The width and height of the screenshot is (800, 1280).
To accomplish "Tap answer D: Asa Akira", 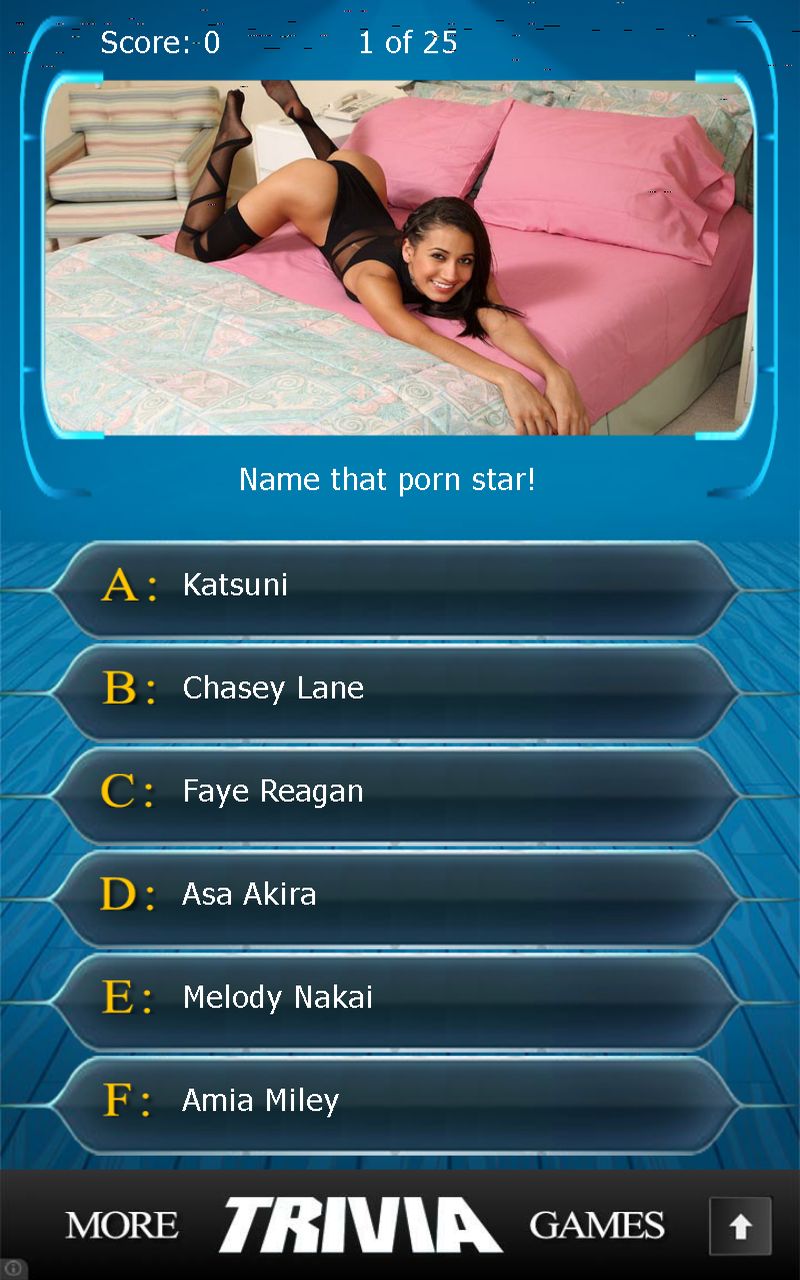I will click(x=395, y=894).
